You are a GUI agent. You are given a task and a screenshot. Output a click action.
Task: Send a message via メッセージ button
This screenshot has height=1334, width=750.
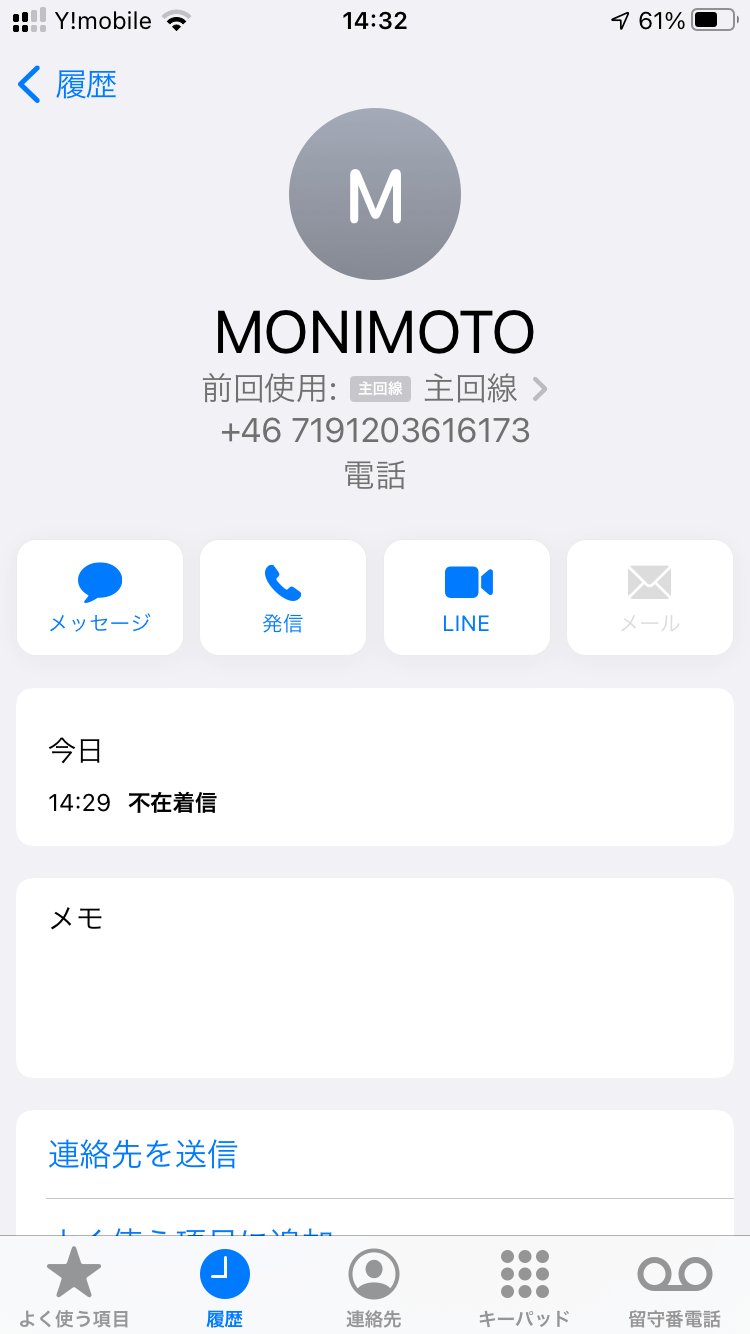pyautogui.click(x=100, y=598)
